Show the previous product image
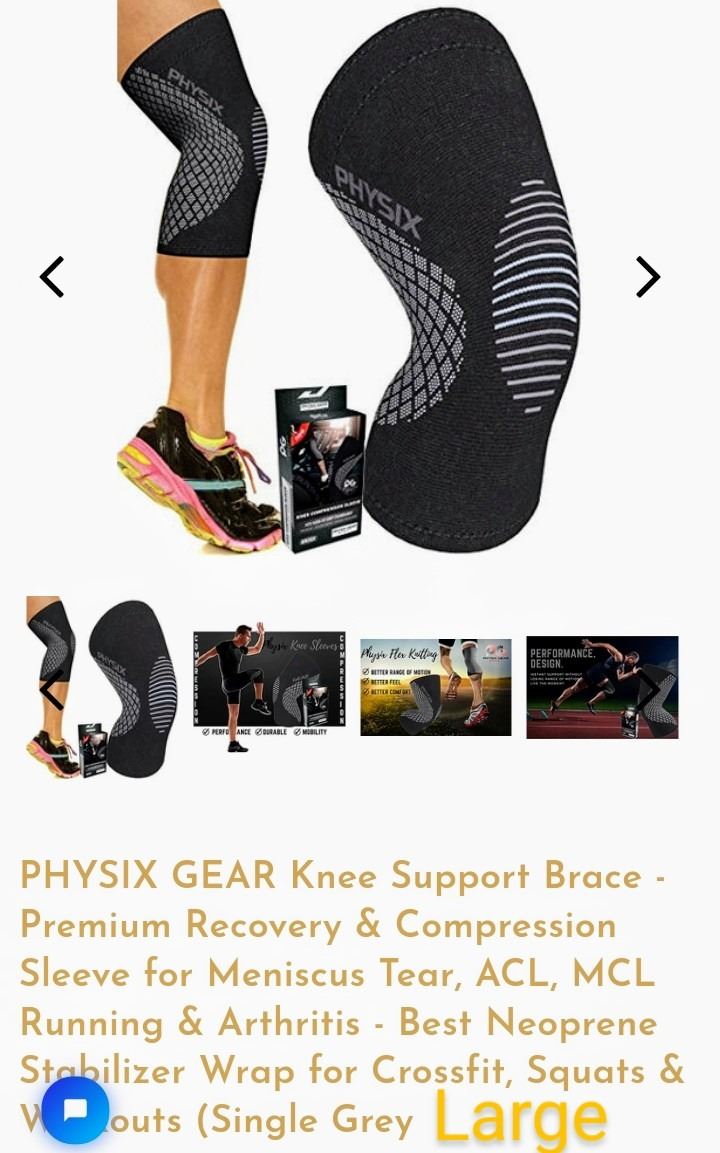This screenshot has width=720, height=1153. (x=52, y=277)
